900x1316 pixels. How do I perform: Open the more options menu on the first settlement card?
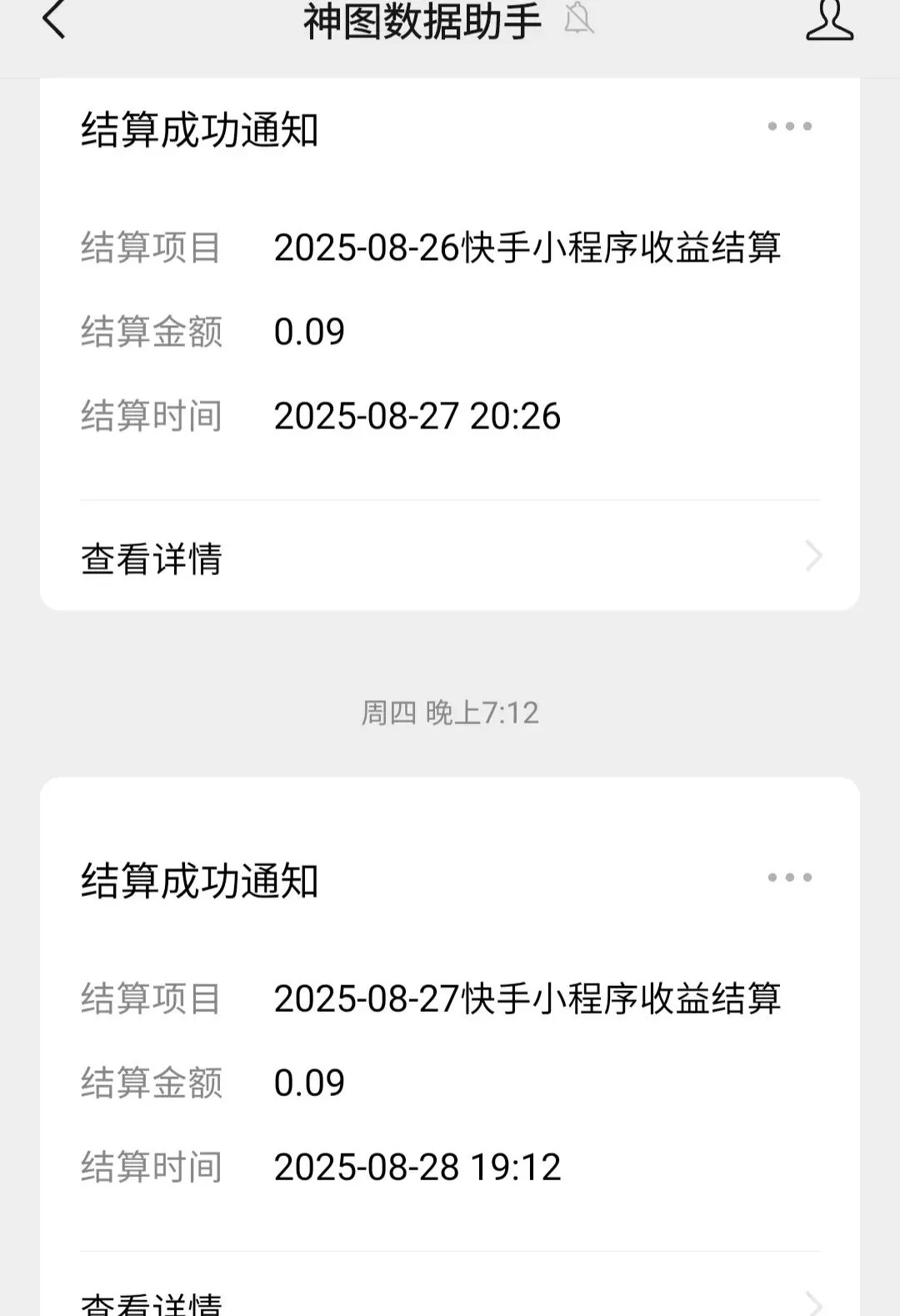pyautogui.click(x=788, y=127)
